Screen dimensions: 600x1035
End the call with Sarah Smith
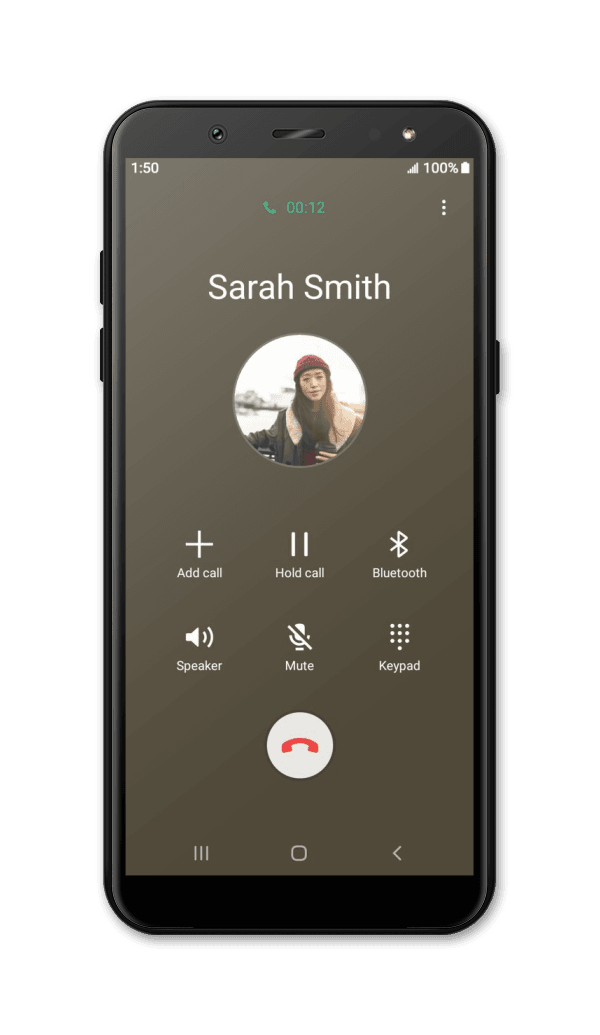tap(300, 745)
